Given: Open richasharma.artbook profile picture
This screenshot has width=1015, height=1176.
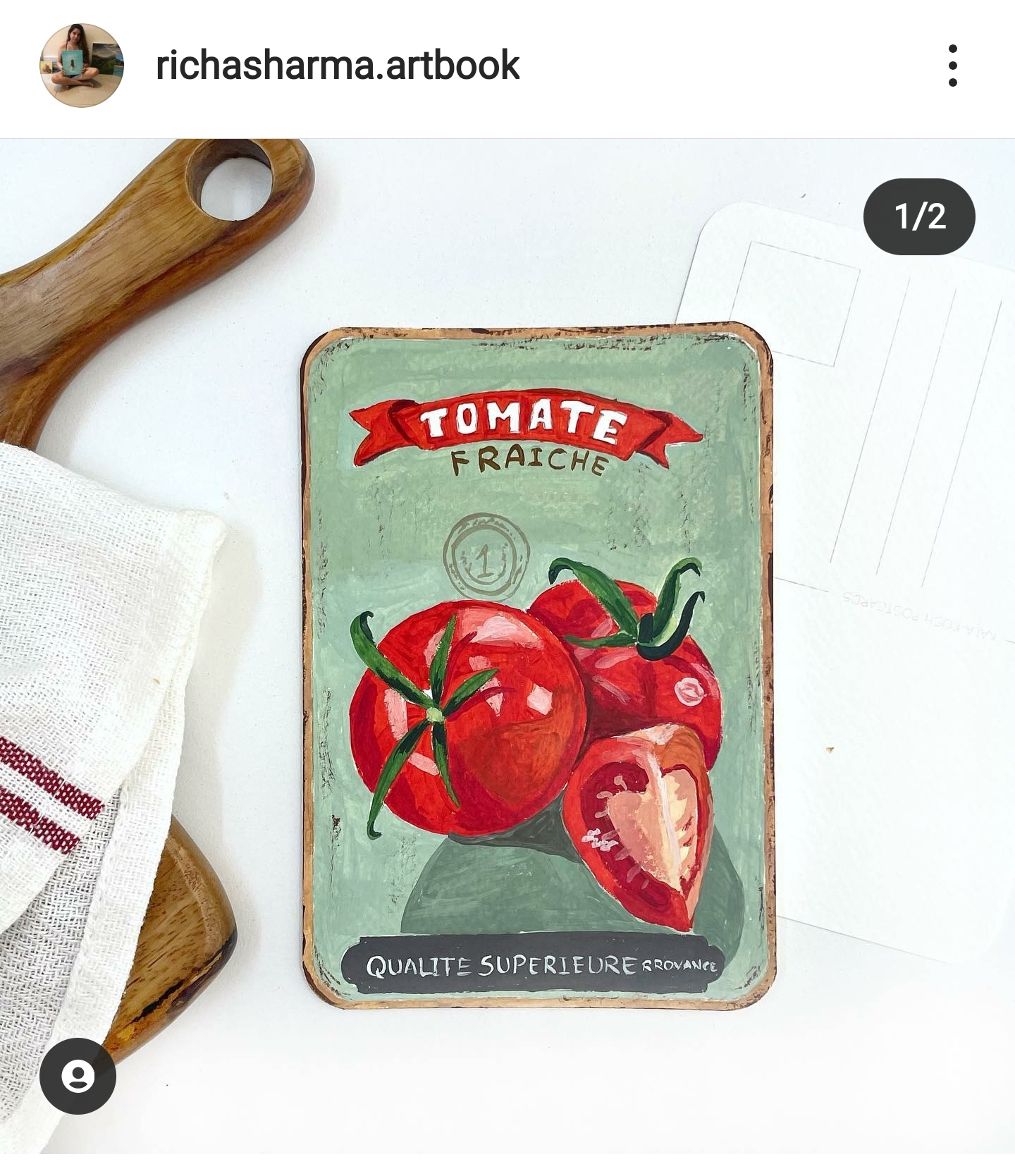Looking at the screenshot, I should pyautogui.click(x=82, y=66).
